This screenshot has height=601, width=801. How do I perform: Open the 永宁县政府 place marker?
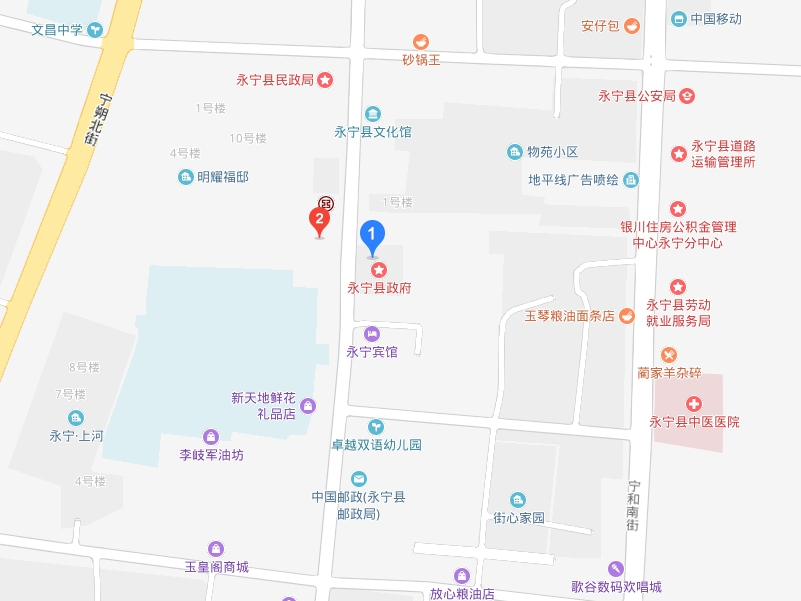click(378, 270)
